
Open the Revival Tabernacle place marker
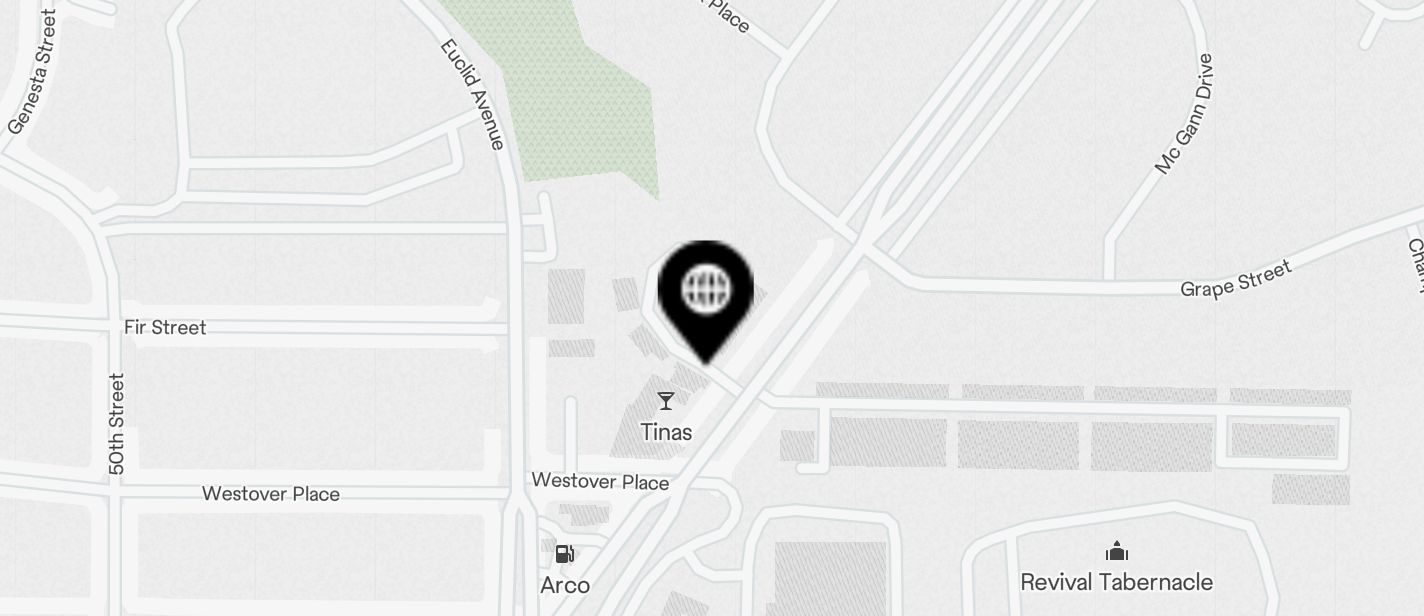1116,551
